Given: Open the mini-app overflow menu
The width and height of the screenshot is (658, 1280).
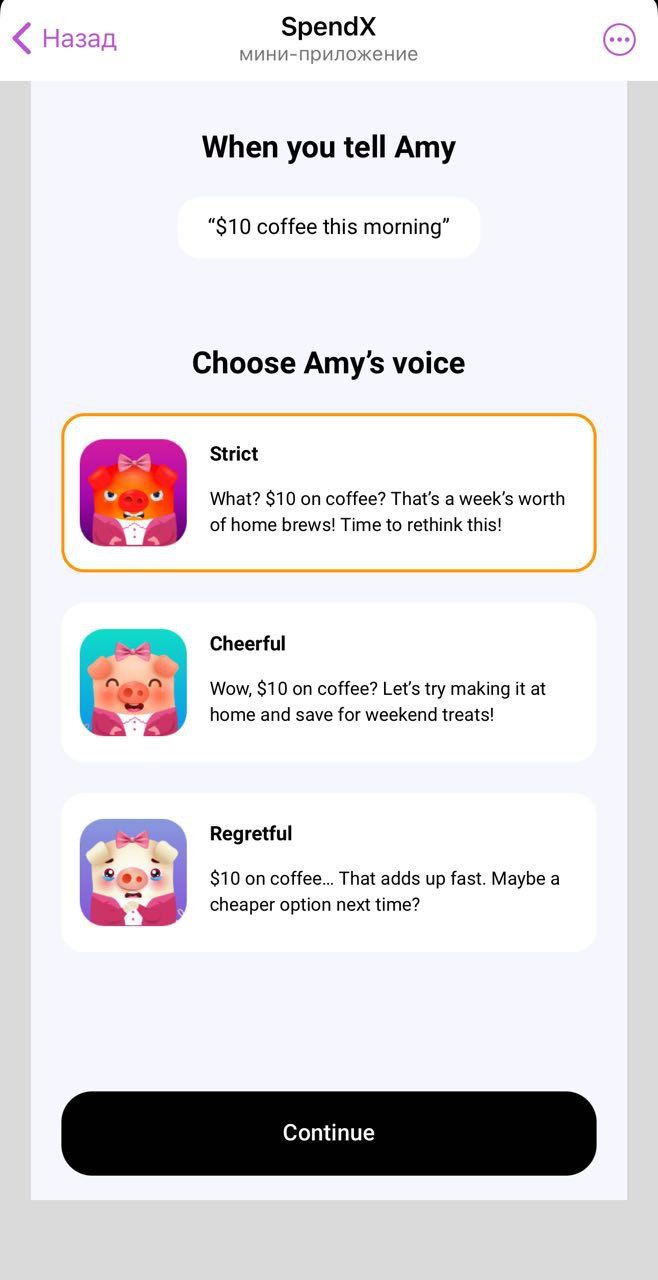Looking at the screenshot, I should tap(619, 40).
